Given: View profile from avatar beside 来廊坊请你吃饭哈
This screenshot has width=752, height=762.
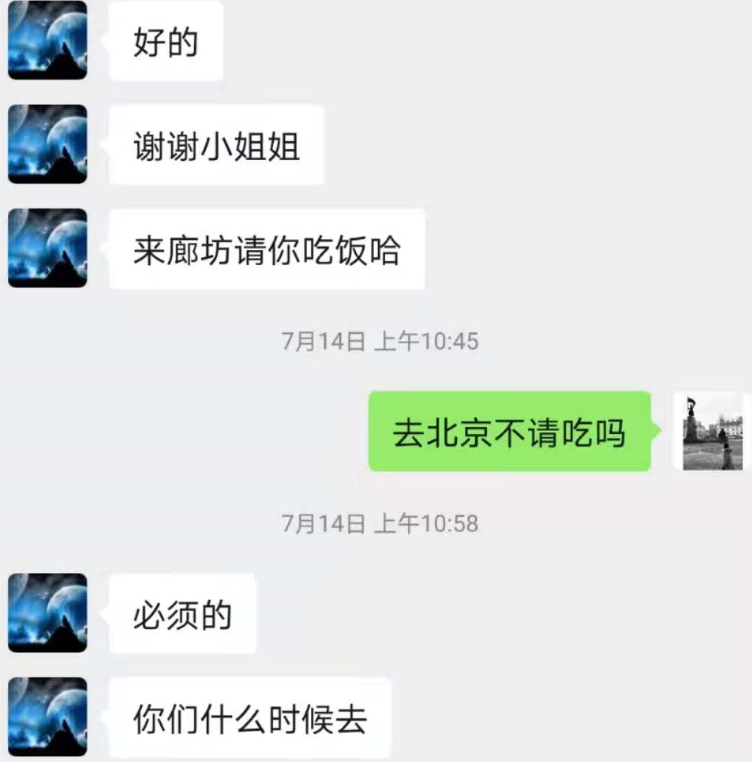Looking at the screenshot, I should (x=47, y=248).
